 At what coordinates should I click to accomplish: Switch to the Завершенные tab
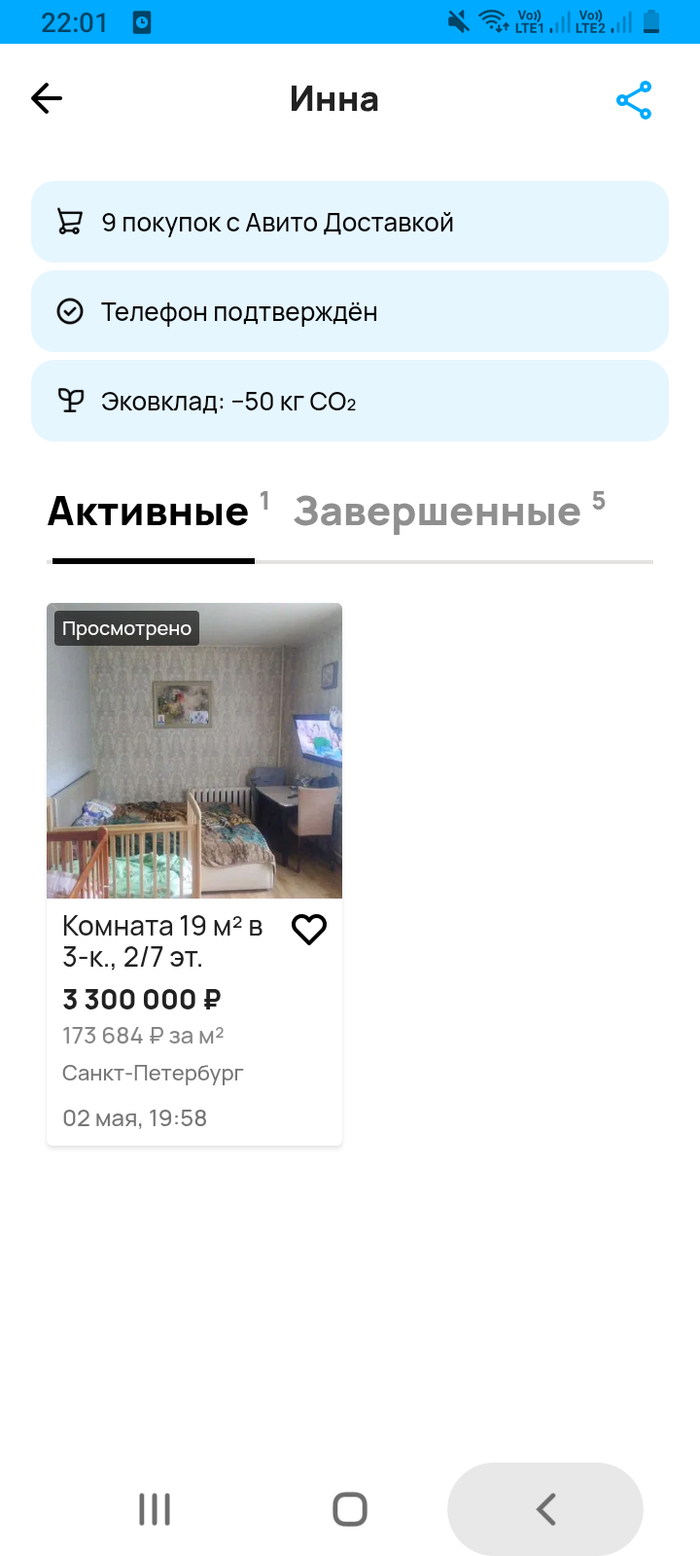click(x=437, y=513)
